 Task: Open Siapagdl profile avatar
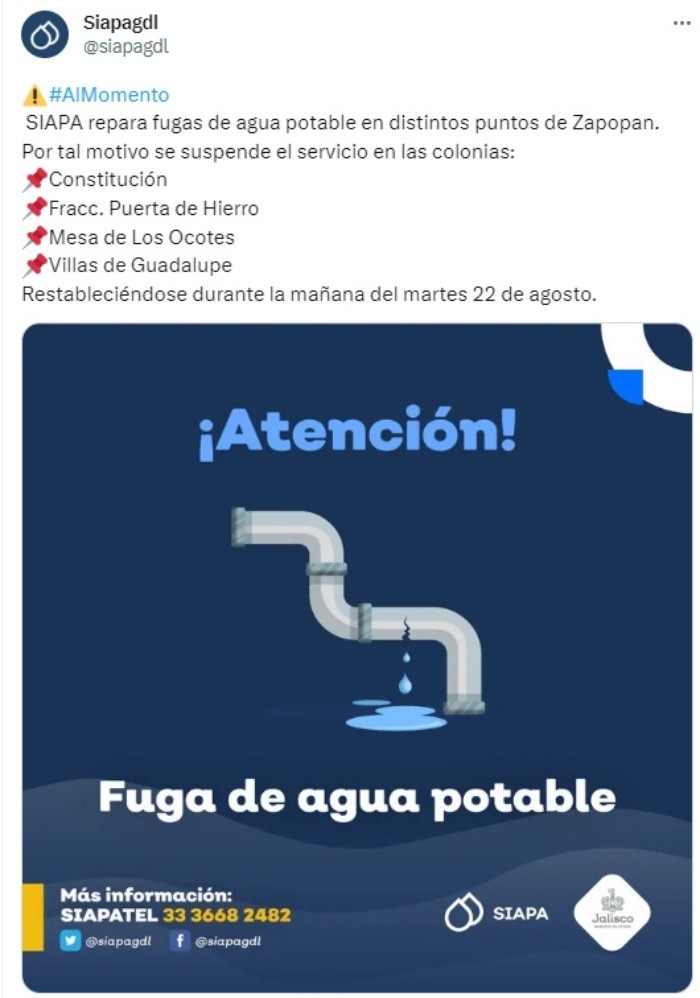[x=43, y=35]
